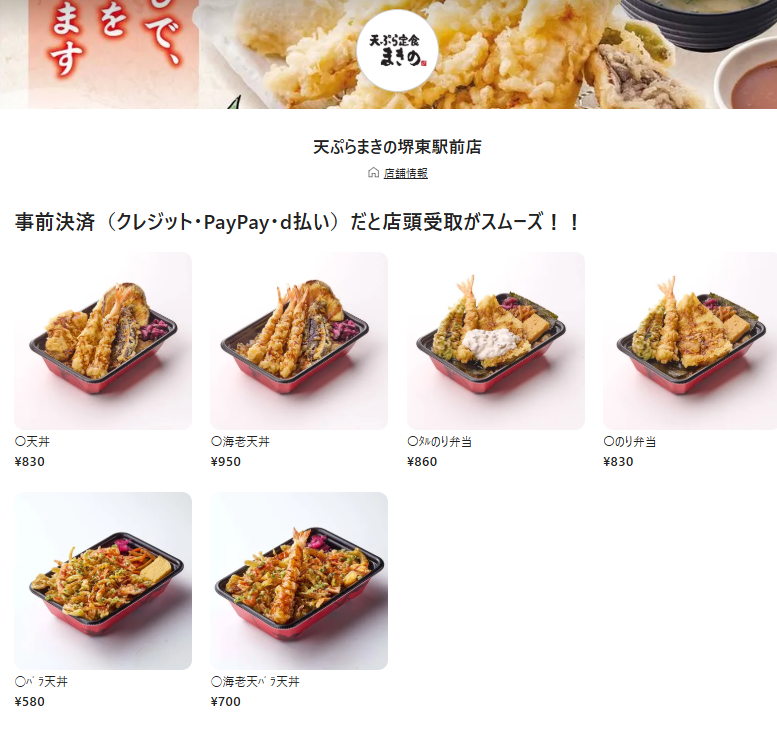Select the 海老天バラ天丼 ¥700 item
Viewport: 777px width, 732px height.
pos(299,581)
